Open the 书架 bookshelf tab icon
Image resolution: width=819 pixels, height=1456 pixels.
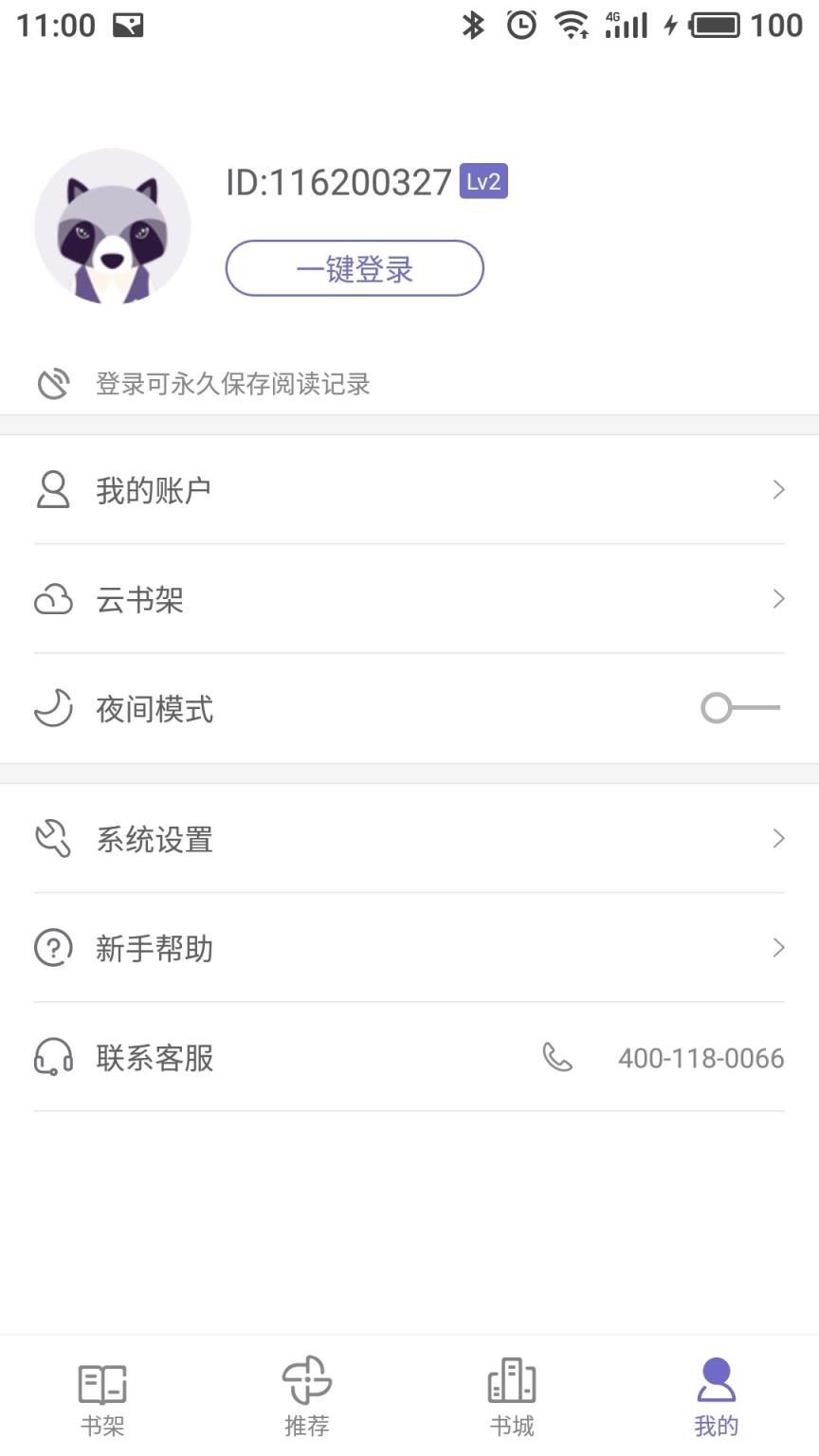coord(101,1385)
